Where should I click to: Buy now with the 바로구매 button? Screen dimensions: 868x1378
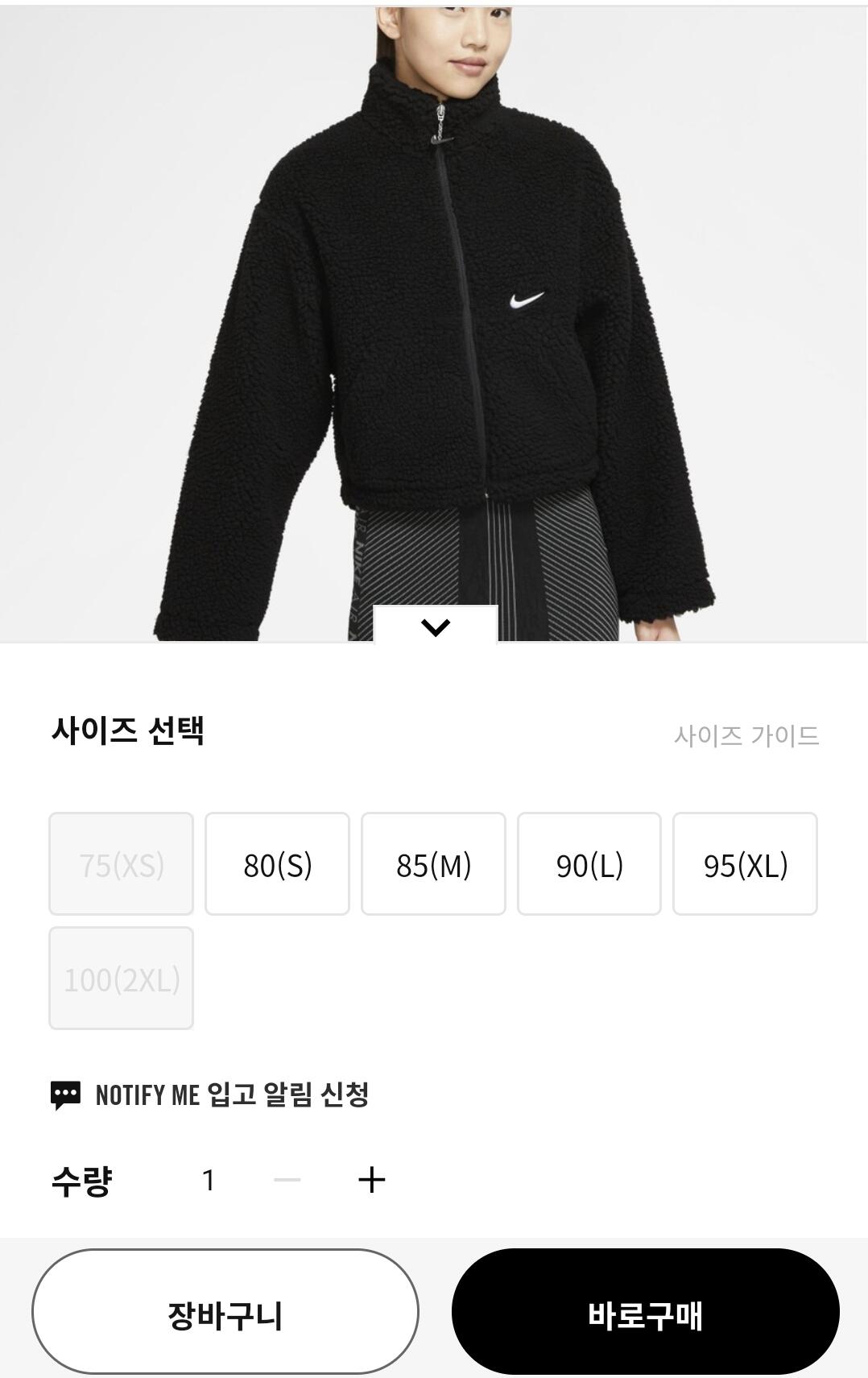[645, 1311]
